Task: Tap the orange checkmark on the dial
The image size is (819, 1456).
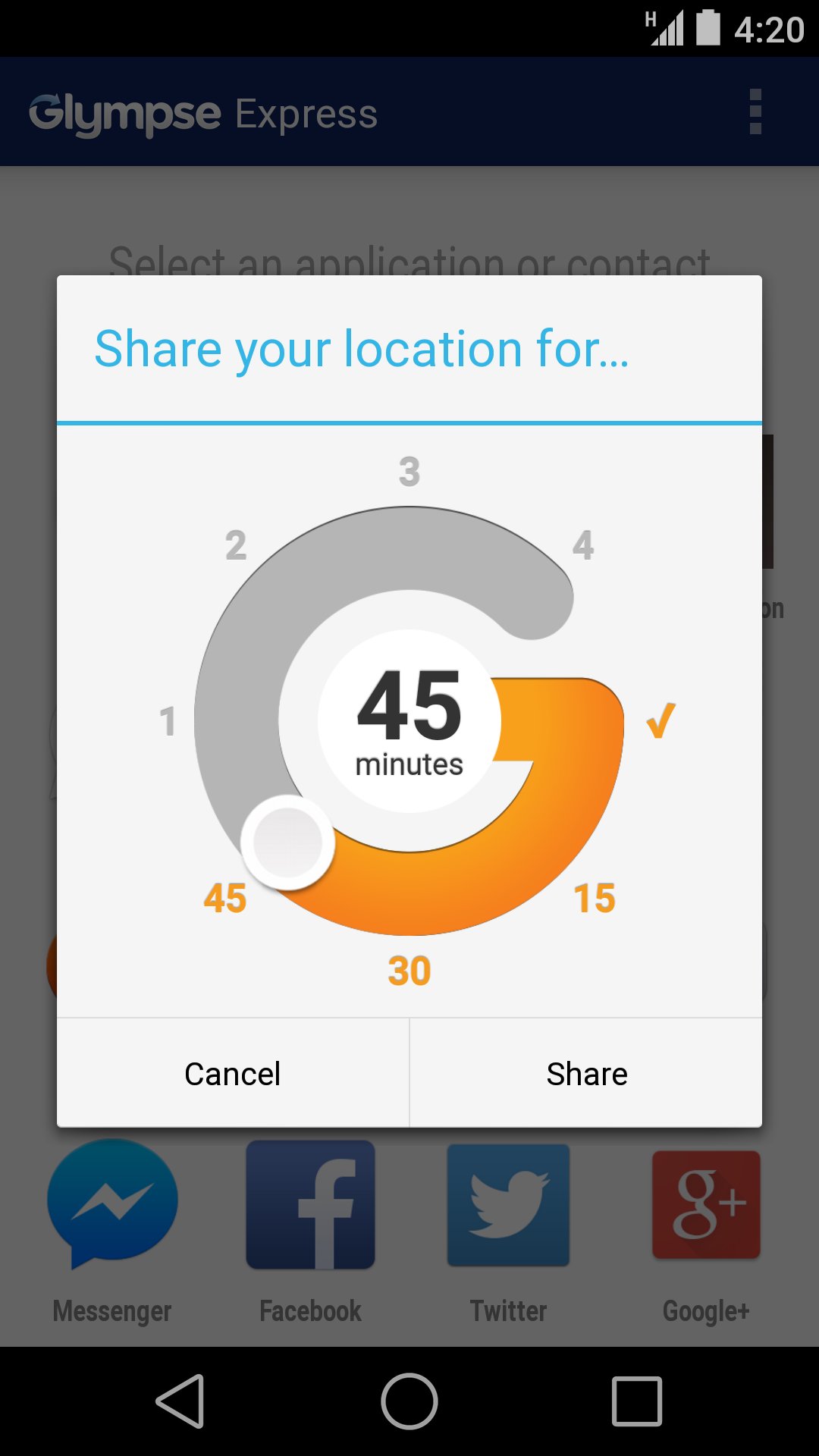Action: click(661, 720)
